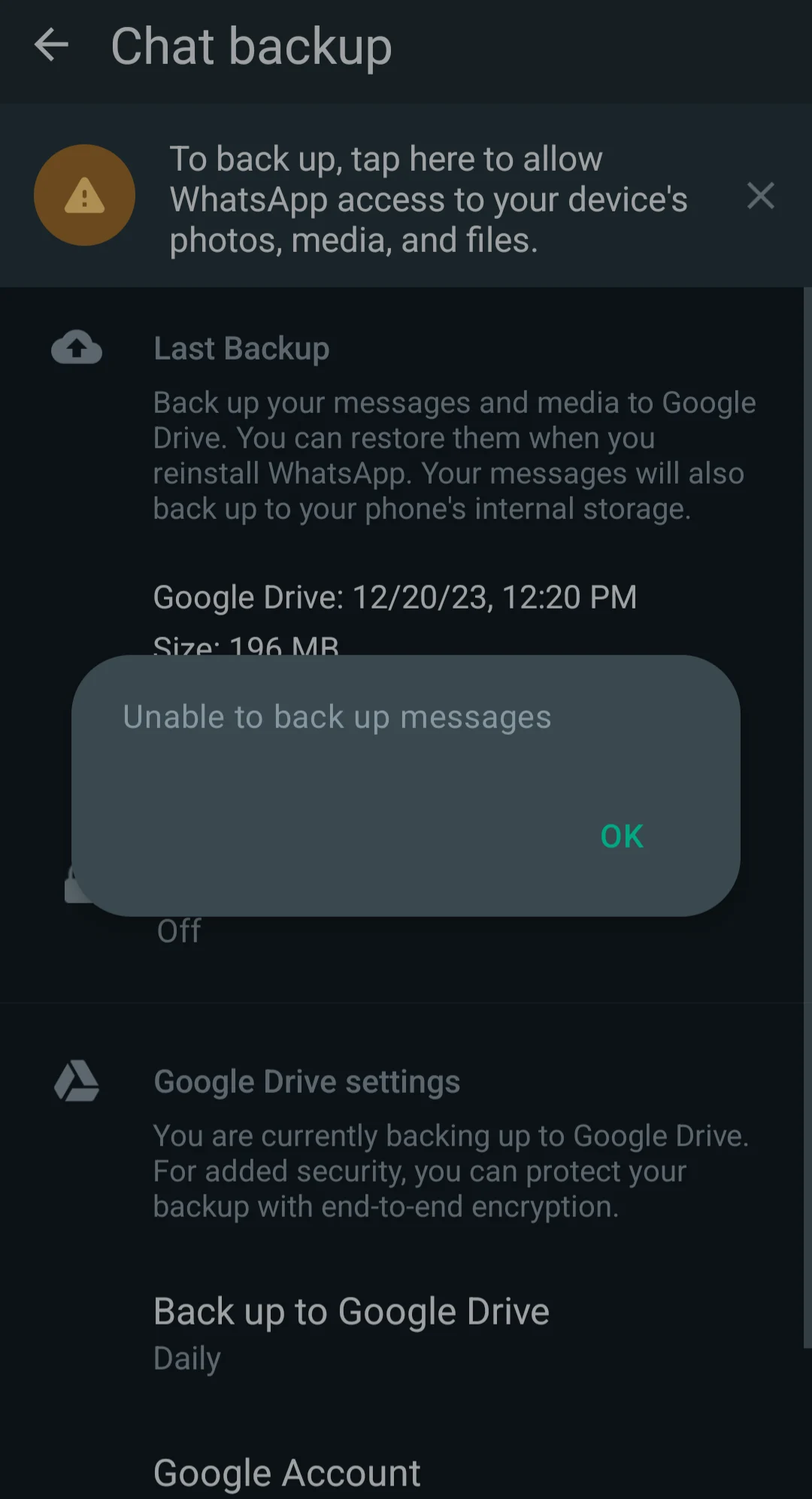Select the Size: 196 MB backup info
812x1499 pixels.
coord(247,645)
